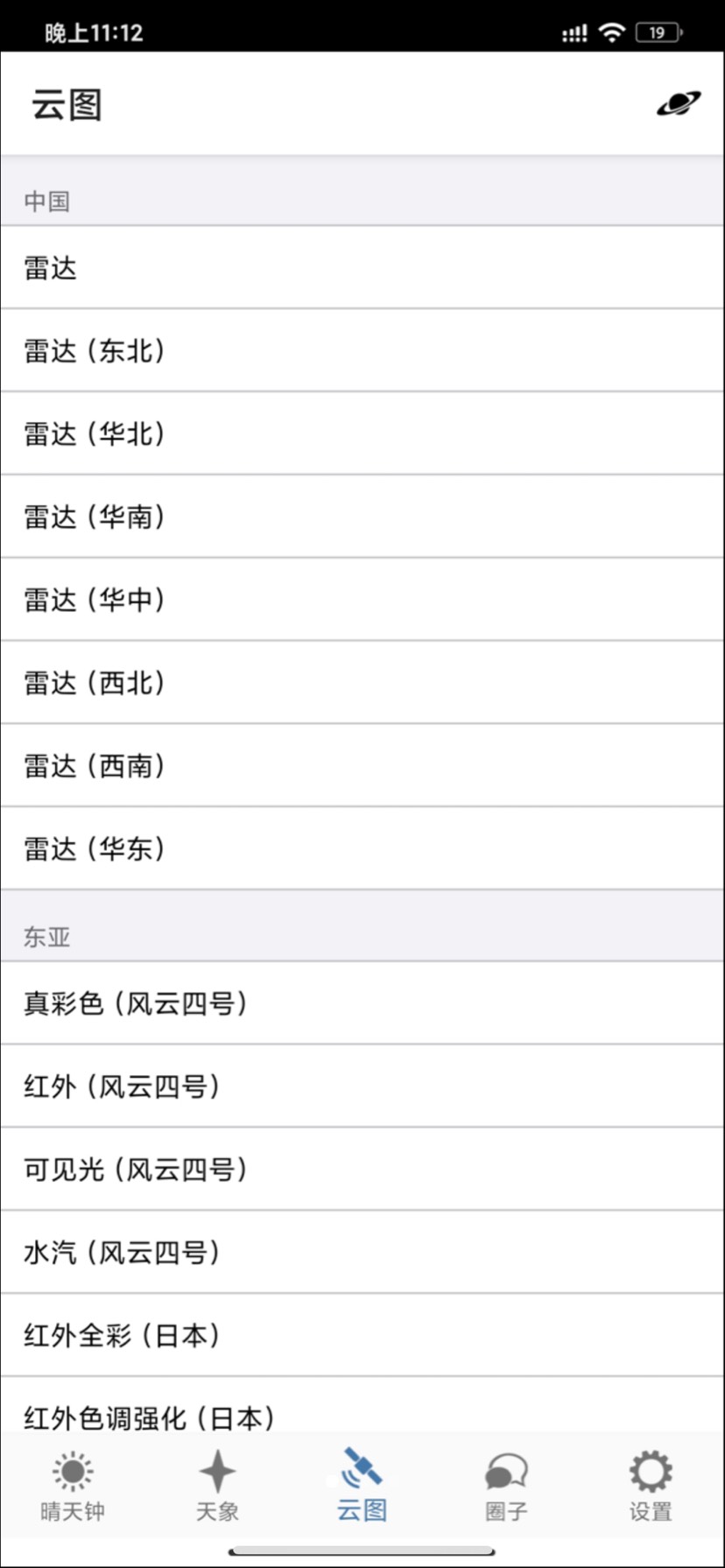This screenshot has height=1568, width=725.
Task: Select 雷达（东北）radar map
Action: tap(362, 350)
